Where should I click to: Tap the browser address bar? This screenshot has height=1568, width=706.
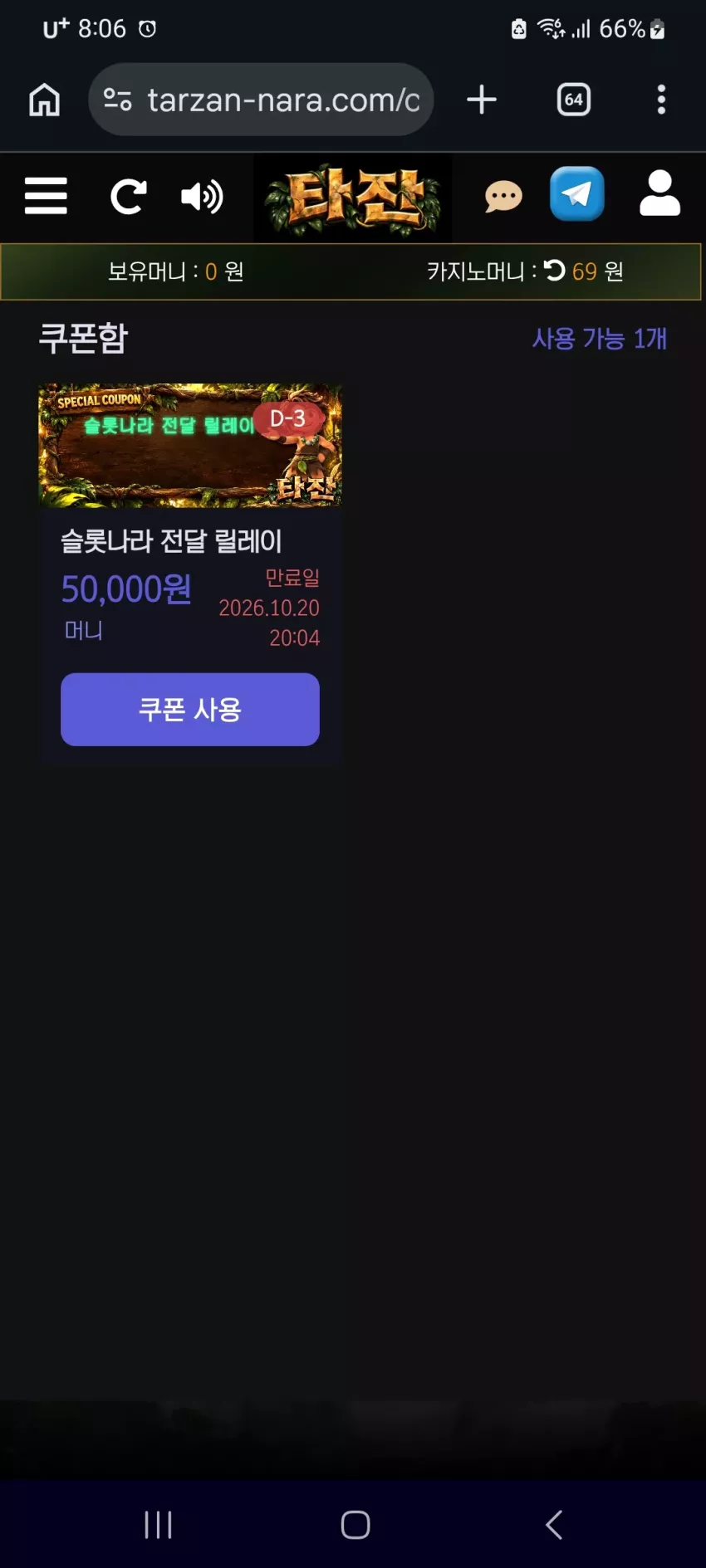[261, 100]
